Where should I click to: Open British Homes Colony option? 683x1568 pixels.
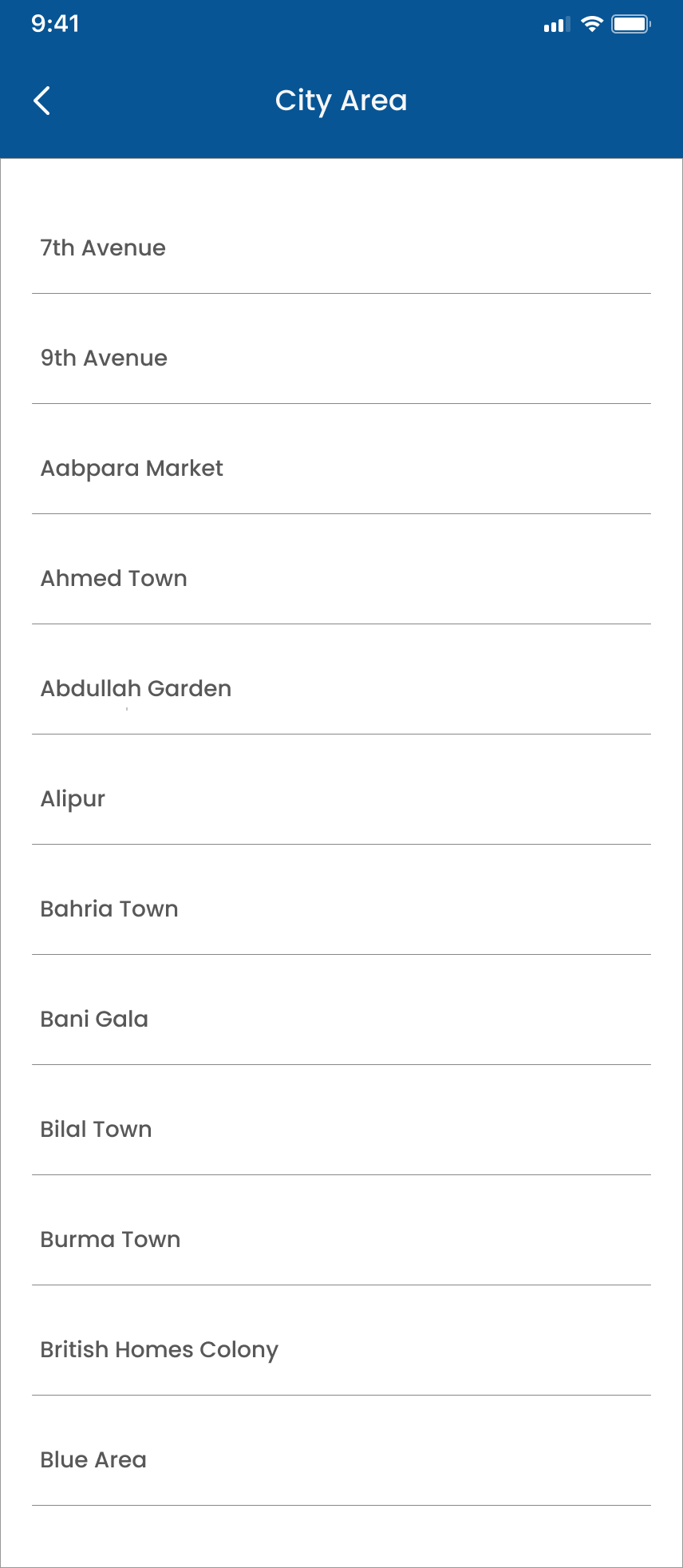pos(341,1349)
